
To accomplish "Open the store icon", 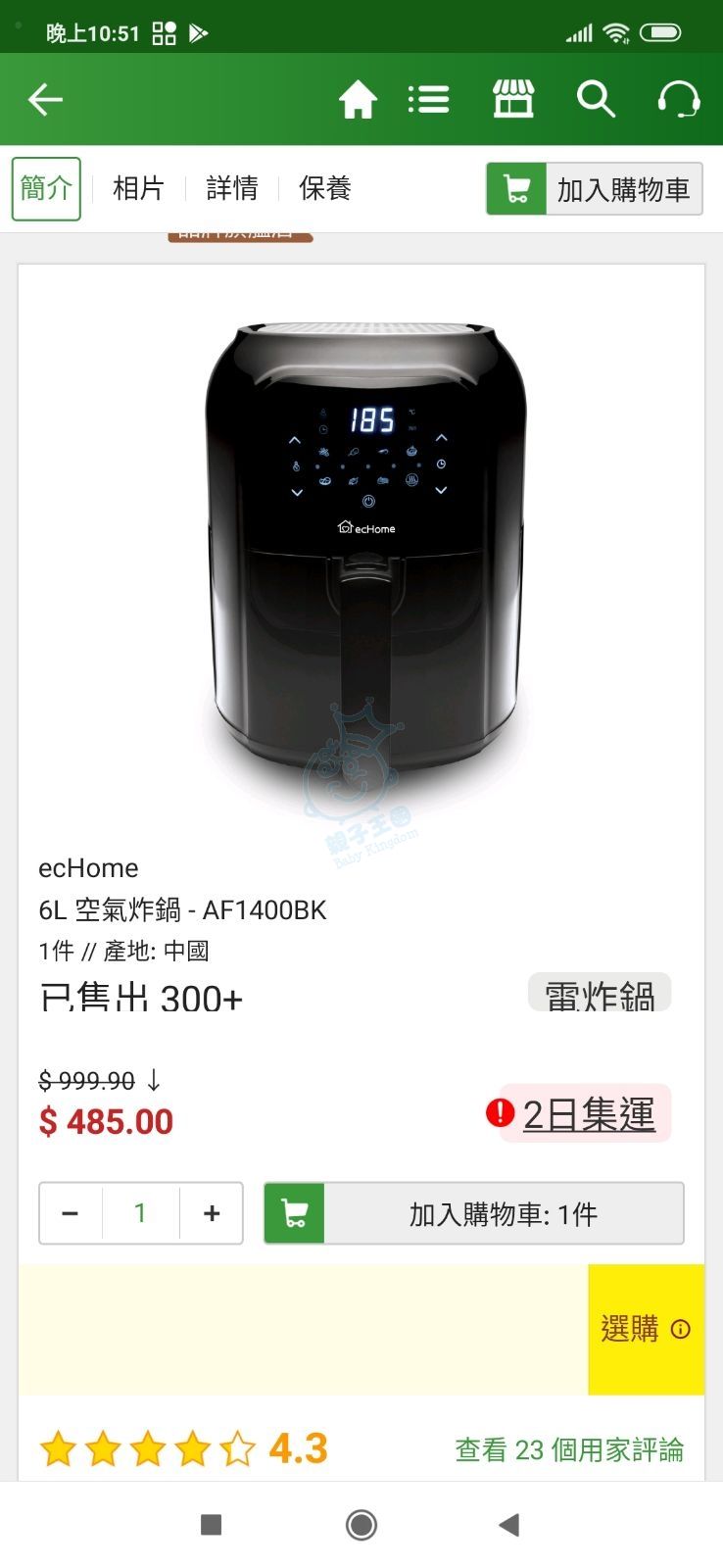I will [513, 100].
